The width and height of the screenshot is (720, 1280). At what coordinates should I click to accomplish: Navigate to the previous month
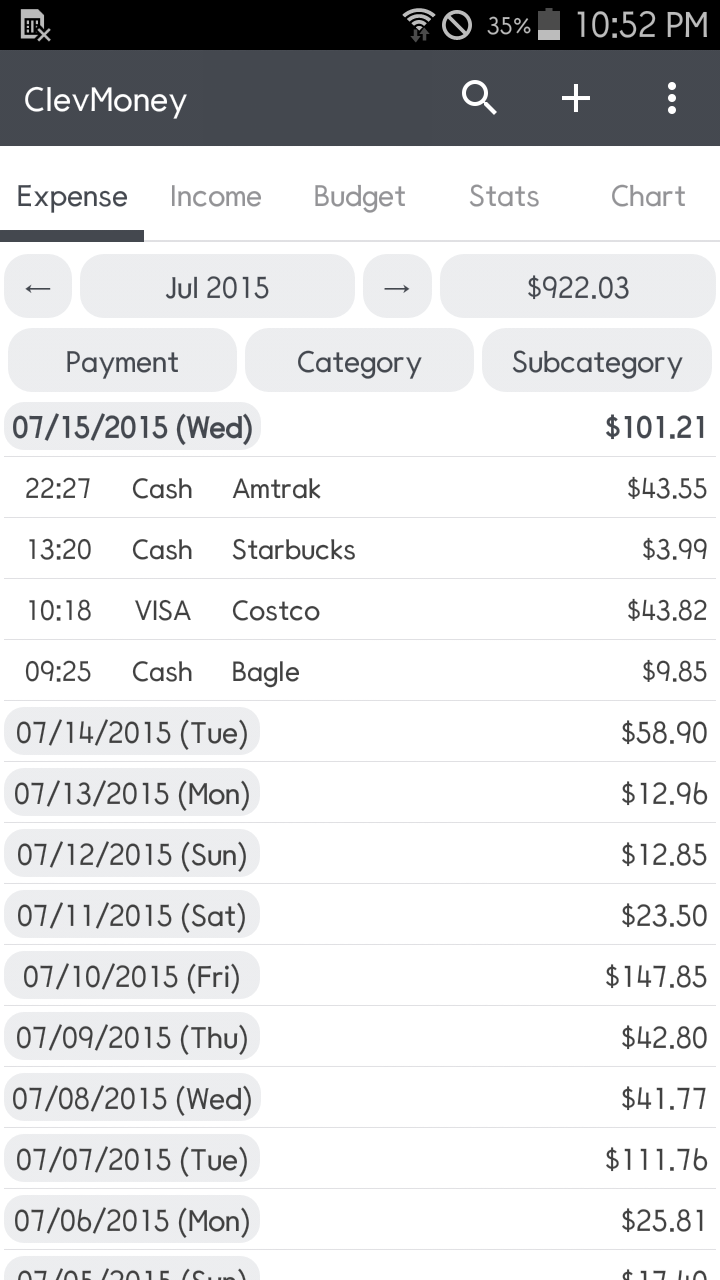point(37,287)
